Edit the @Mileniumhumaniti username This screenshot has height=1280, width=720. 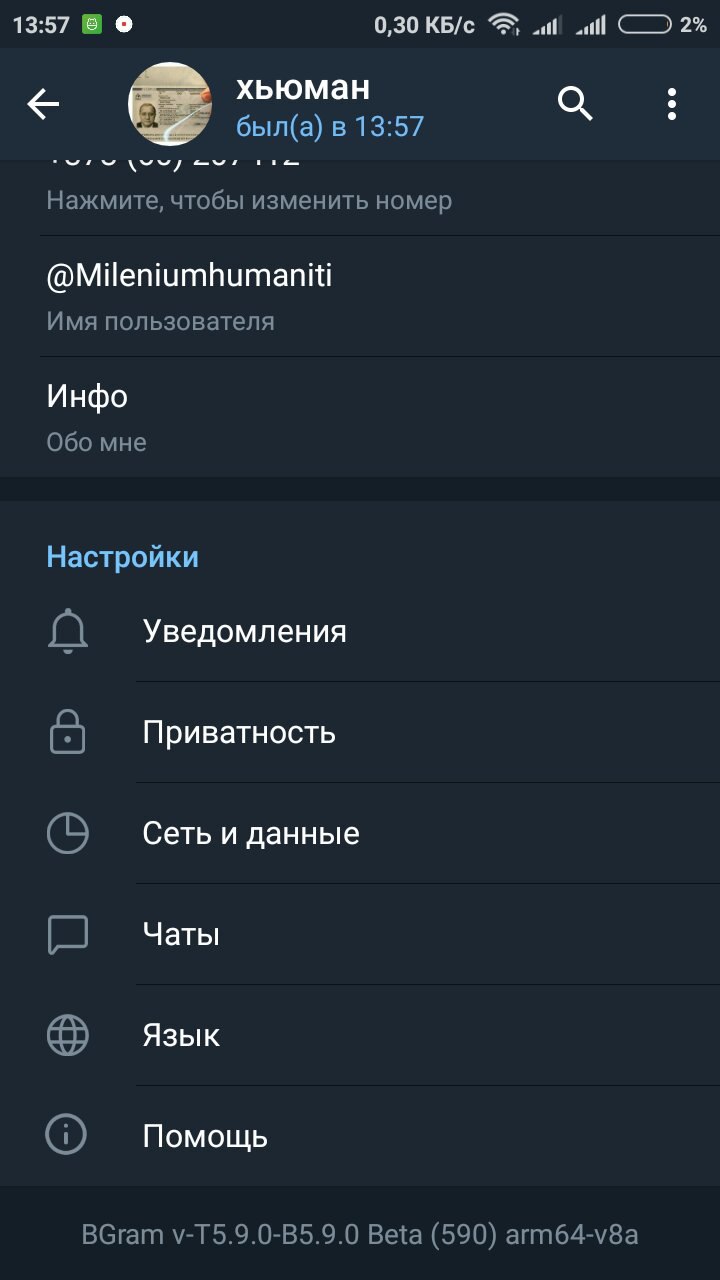click(360, 297)
